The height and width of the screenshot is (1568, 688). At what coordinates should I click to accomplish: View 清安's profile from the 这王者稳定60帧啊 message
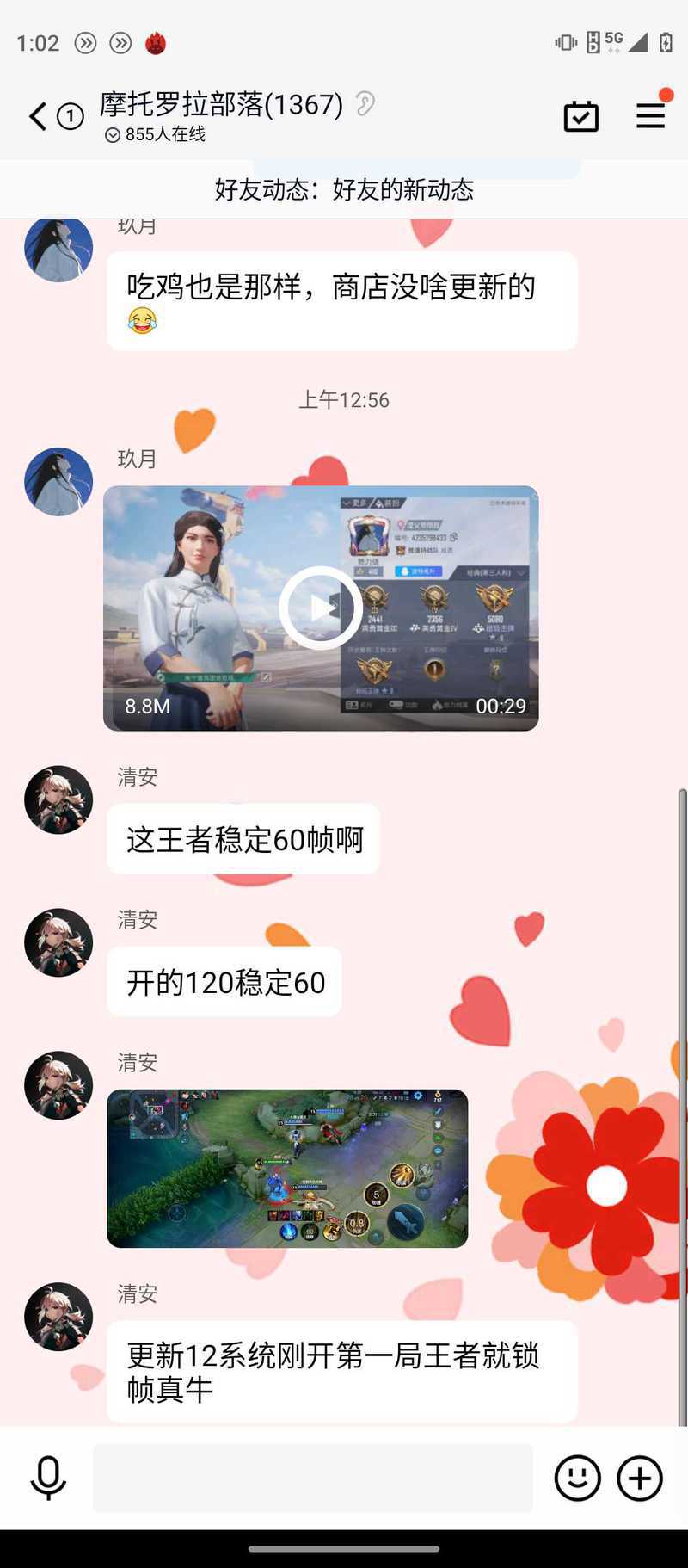[58, 800]
